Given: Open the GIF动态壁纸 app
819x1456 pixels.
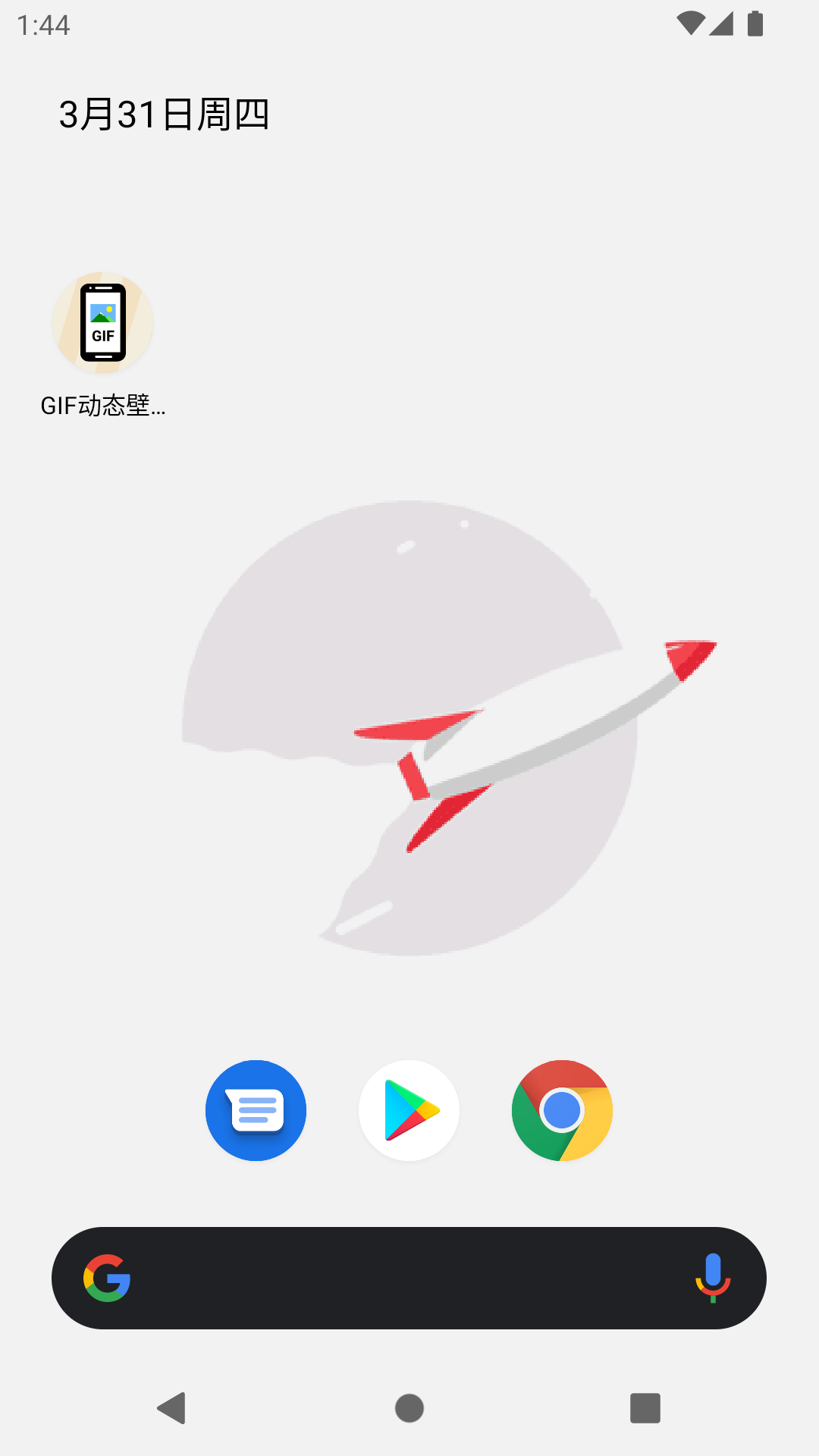Looking at the screenshot, I should click(x=103, y=323).
